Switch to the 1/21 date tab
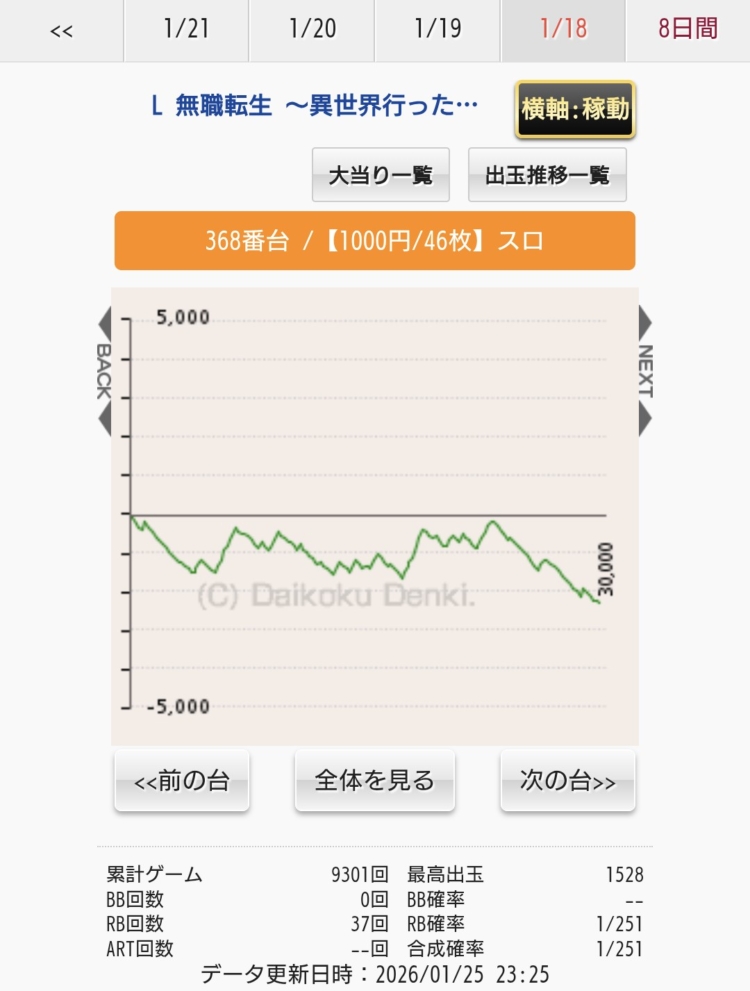Viewport: 750px width, 991px height. tap(186, 30)
